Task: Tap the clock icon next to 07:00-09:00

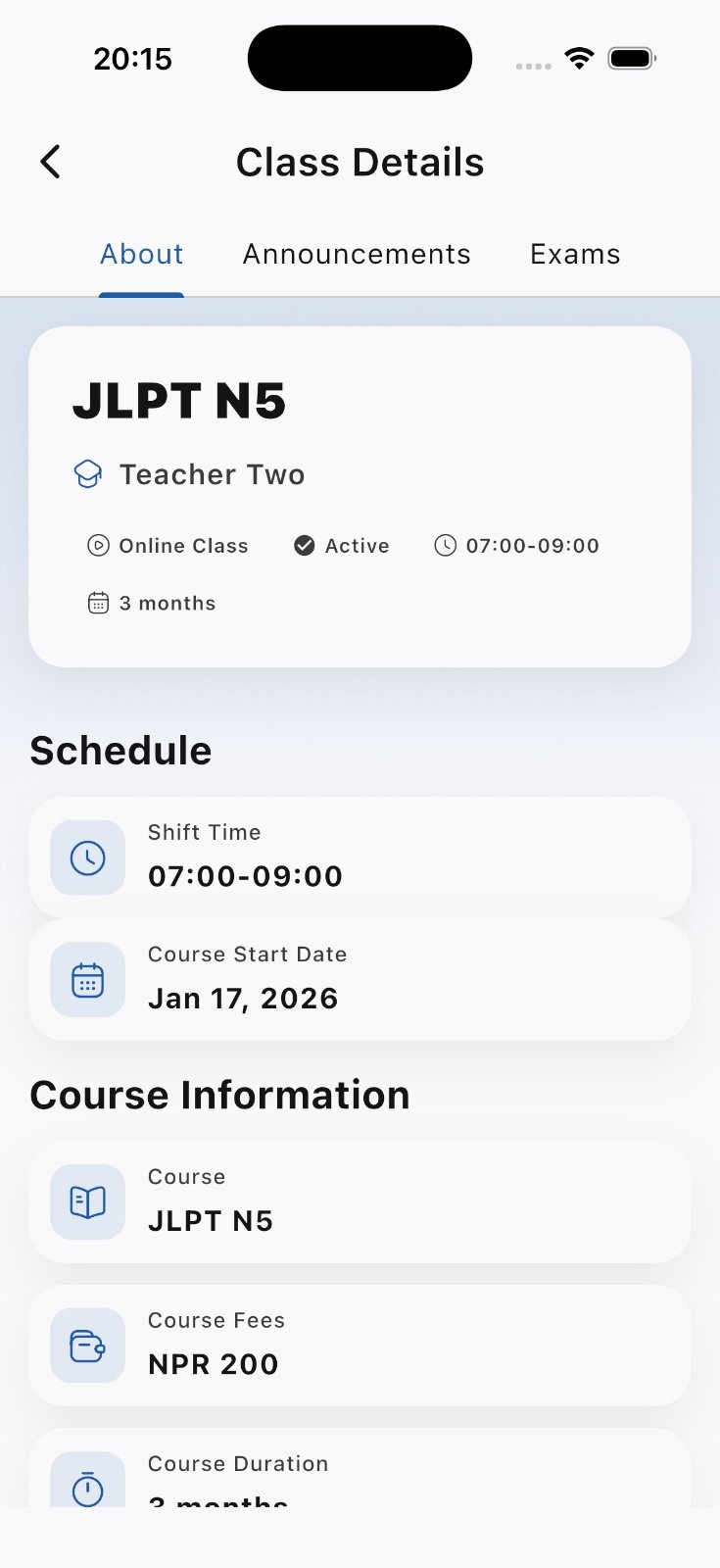Action: [x=446, y=546]
